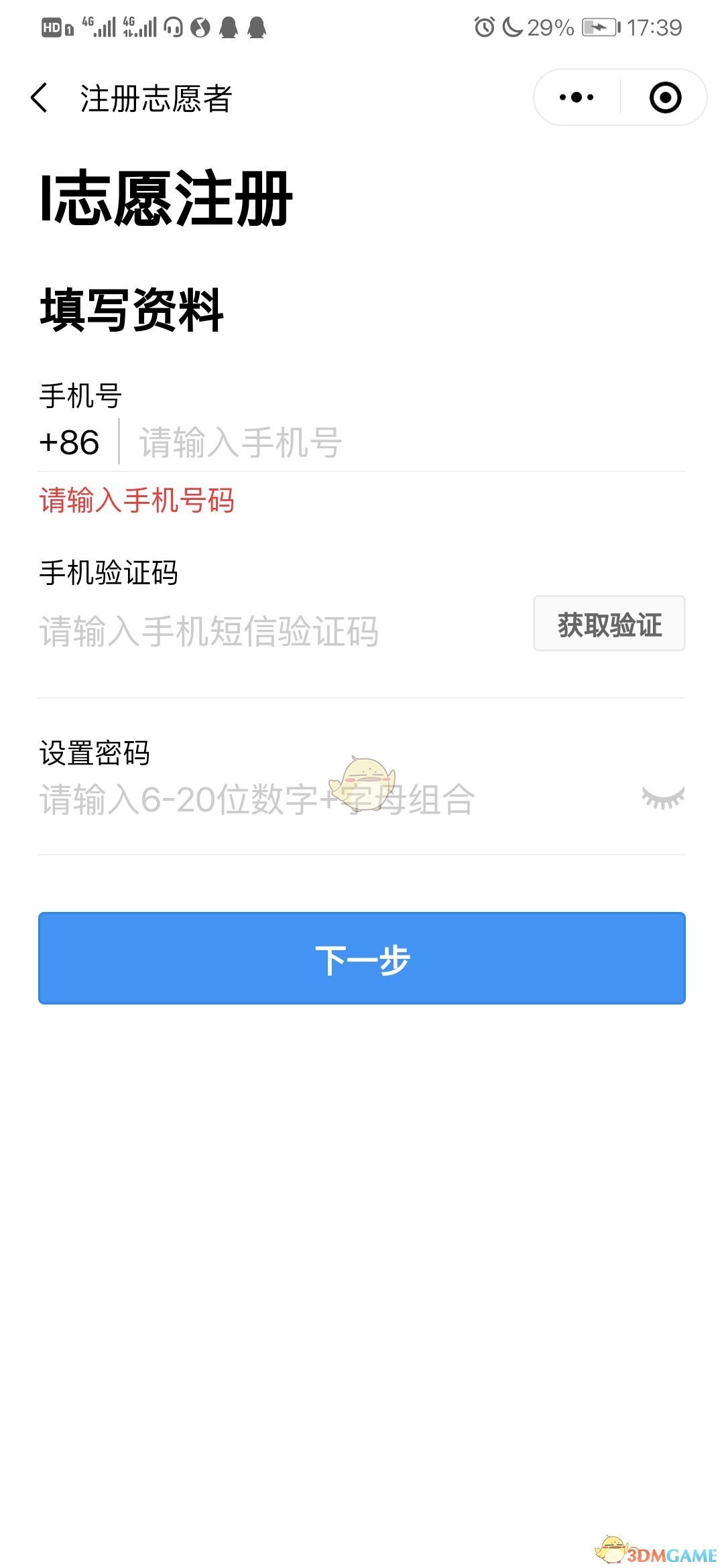The image size is (724, 1568).
Task: Show the password using the eye toggle
Action: 662,799
